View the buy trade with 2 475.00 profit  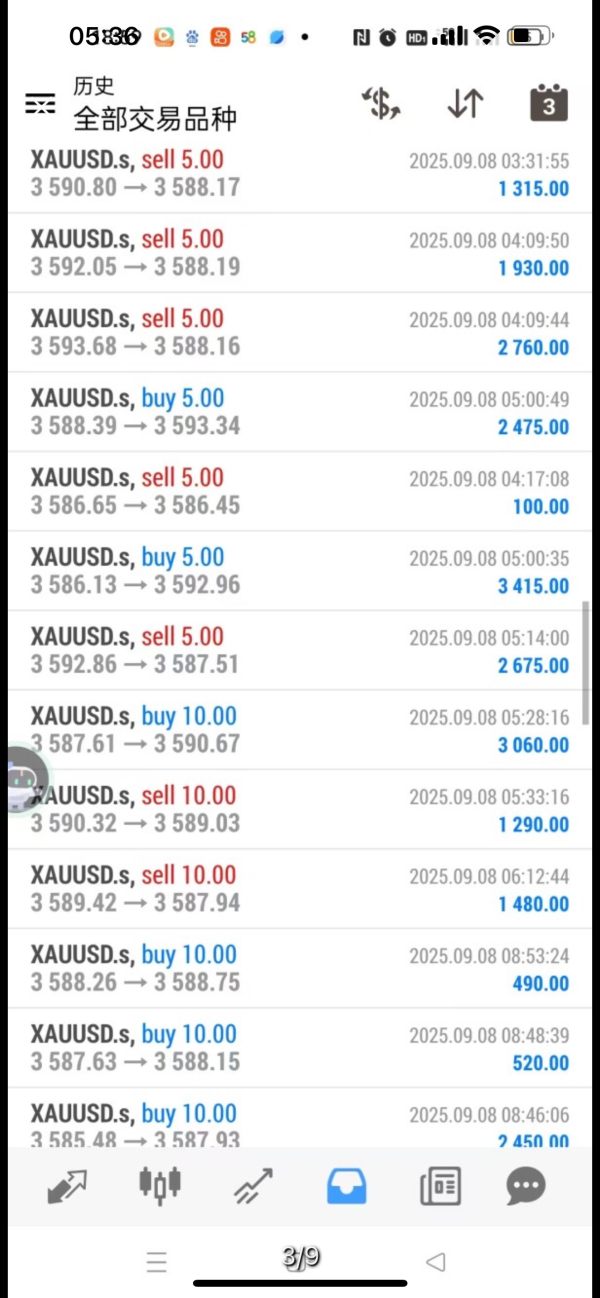point(300,412)
